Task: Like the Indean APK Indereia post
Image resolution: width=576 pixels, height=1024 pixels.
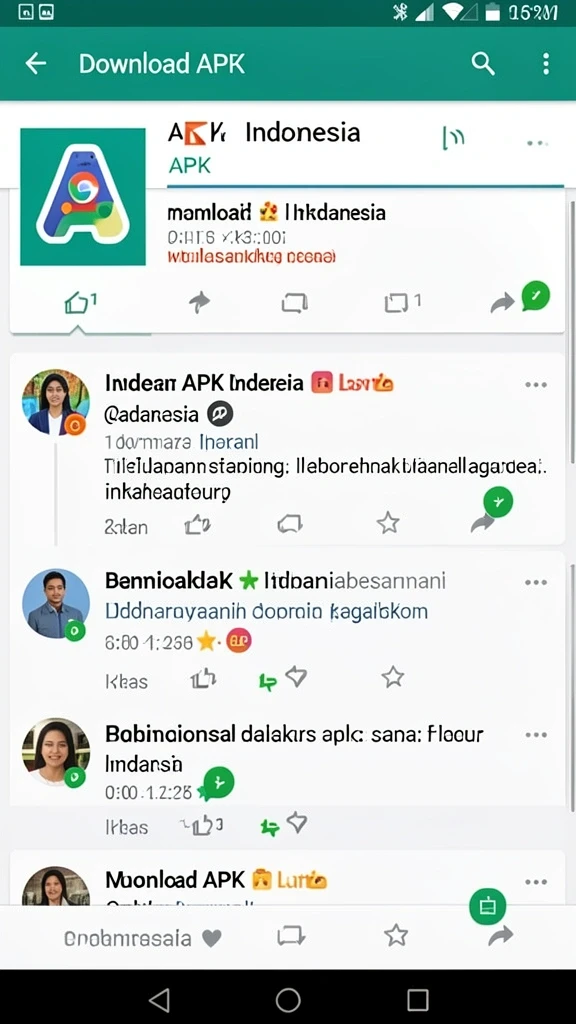Action: [197, 524]
